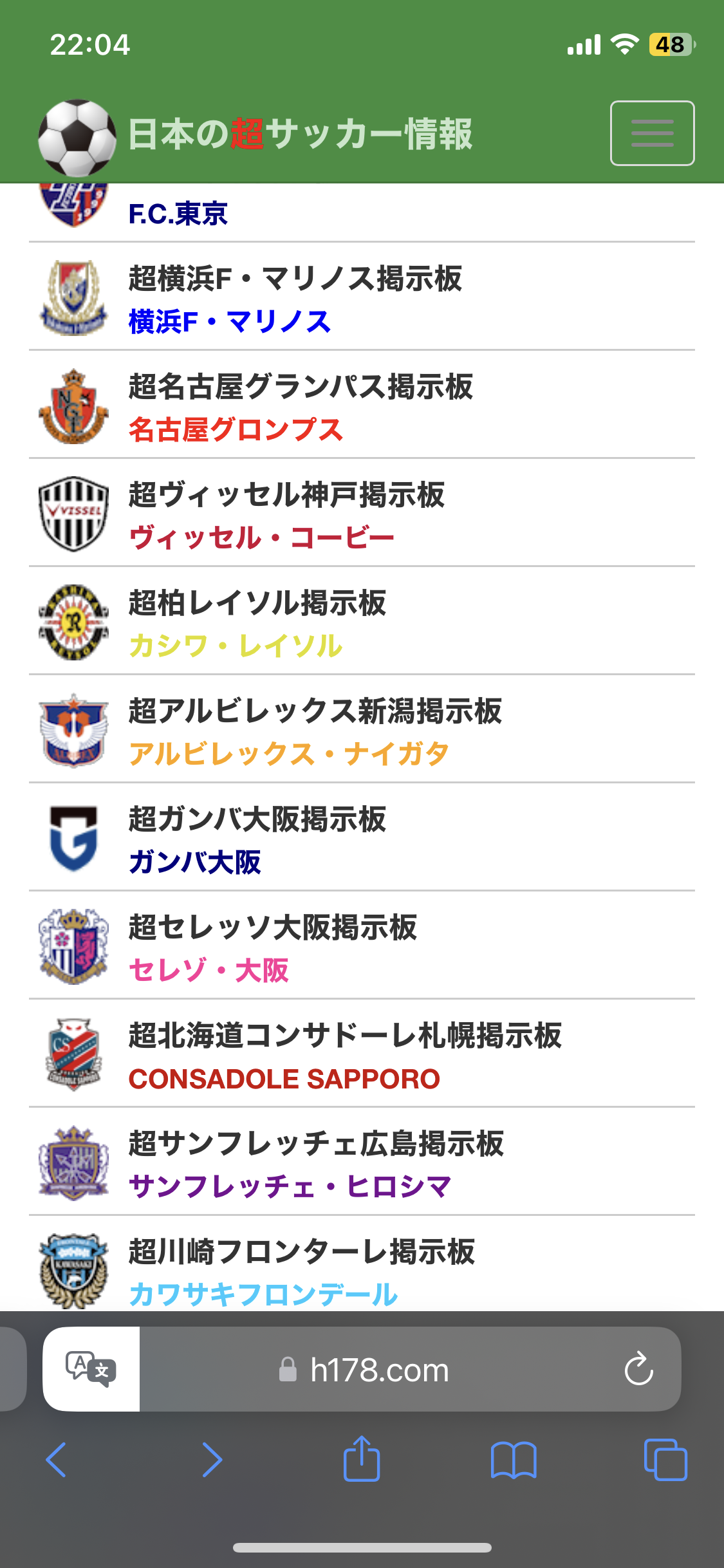This screenshot has height=1568, width=724.
Task: Open the CONSADOLE SAPPORO board
Action: 362,1054
